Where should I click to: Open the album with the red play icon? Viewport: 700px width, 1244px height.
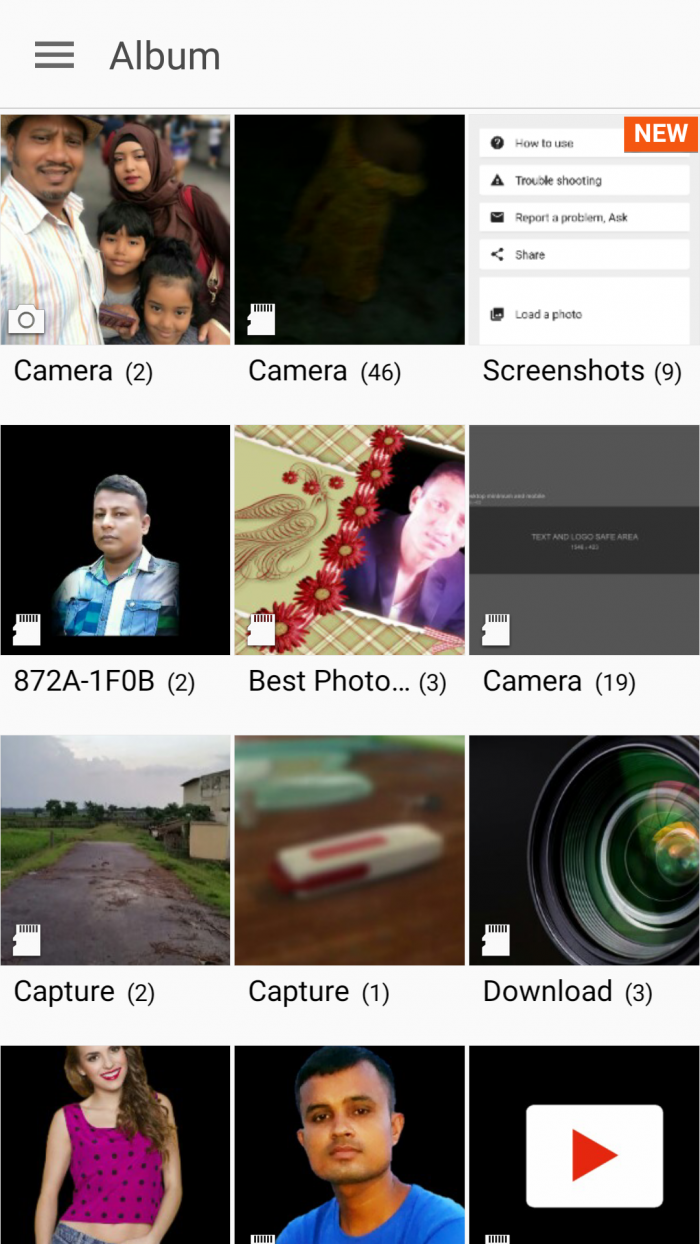coord(584,1145)
